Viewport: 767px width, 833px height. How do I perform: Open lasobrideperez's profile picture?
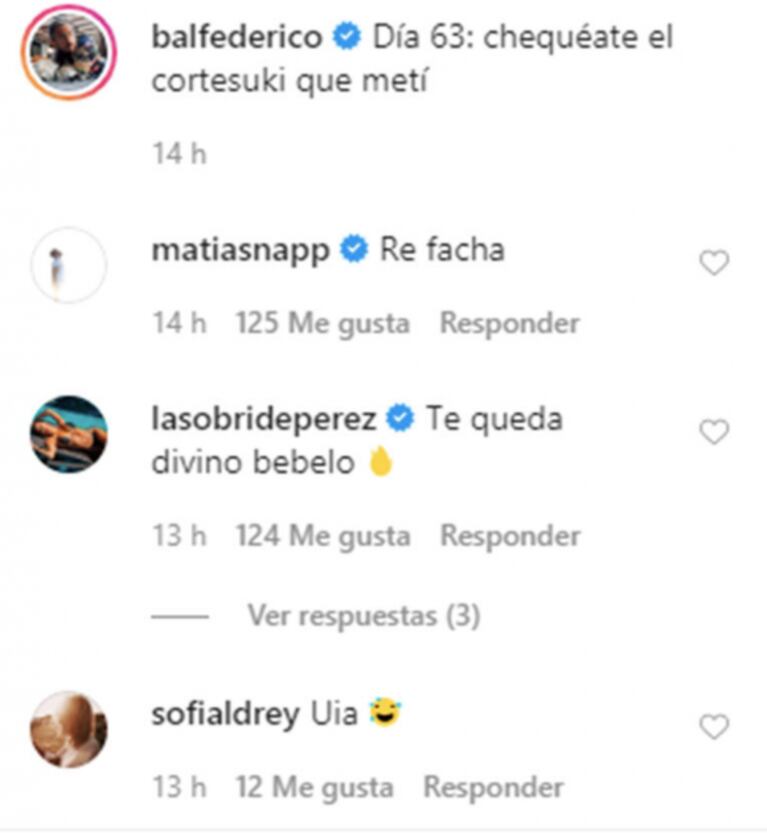tap(69, 434)
